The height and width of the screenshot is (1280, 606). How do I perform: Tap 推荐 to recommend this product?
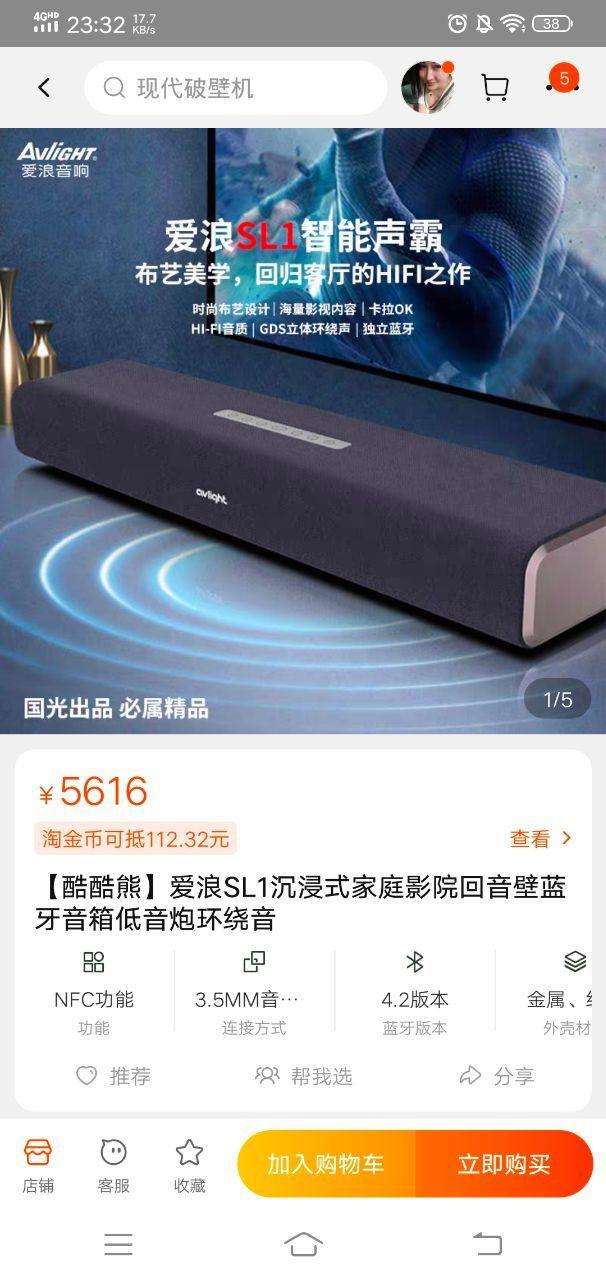point(113,1076)
